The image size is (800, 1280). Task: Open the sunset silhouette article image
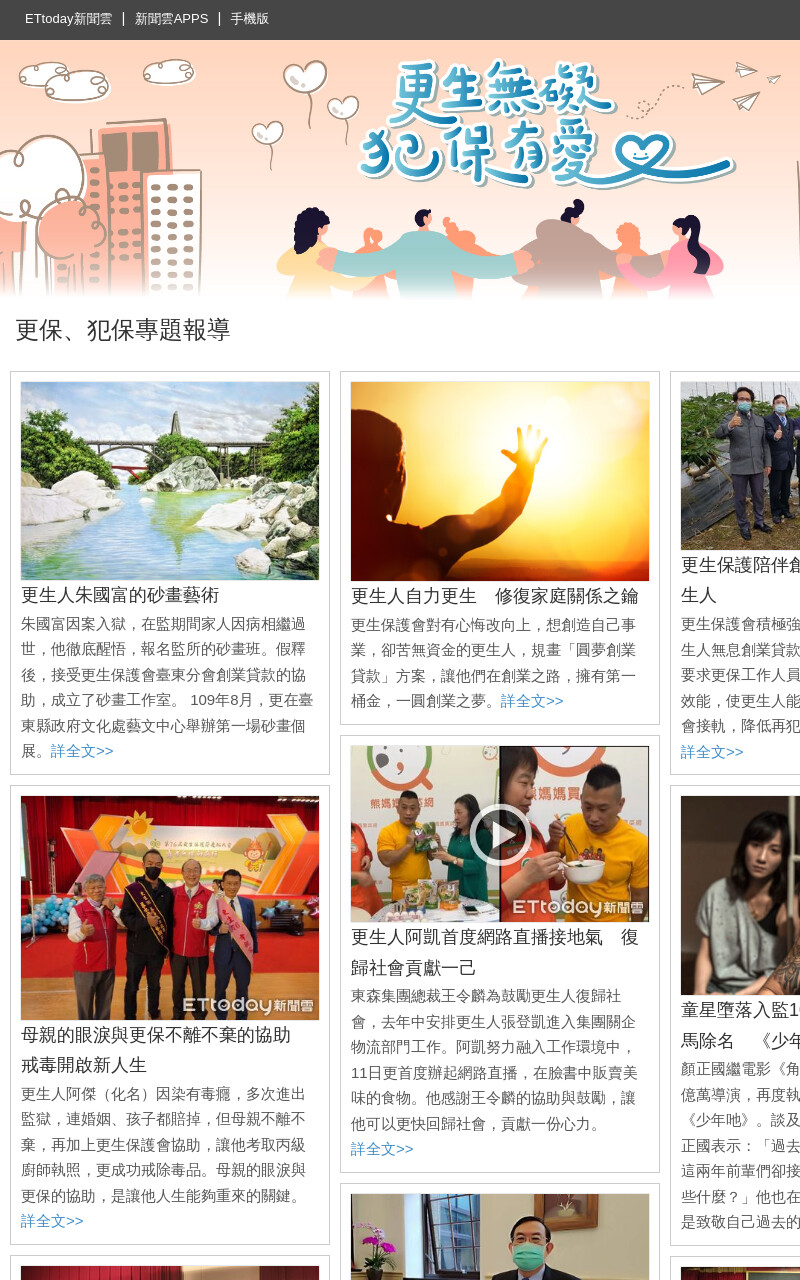pos(500,481)
